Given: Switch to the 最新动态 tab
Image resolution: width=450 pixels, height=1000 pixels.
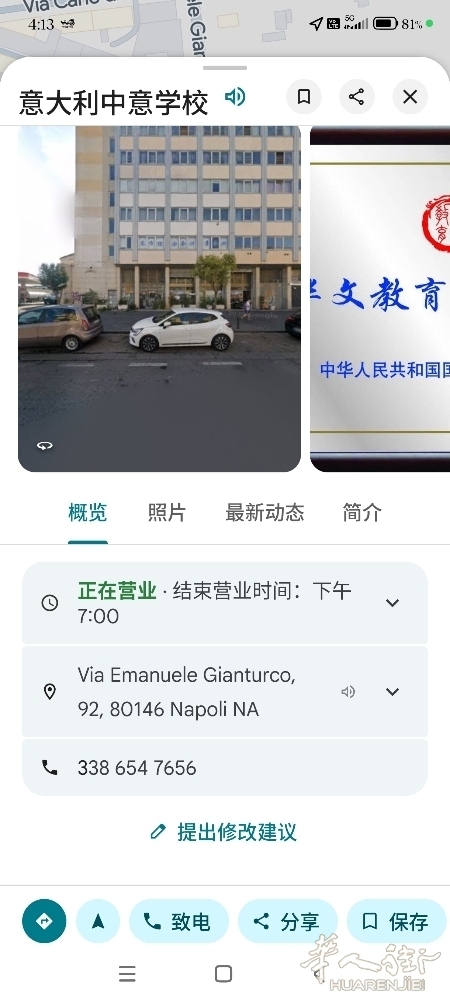Looking at the screenshot, I should [x=265, y=512].
